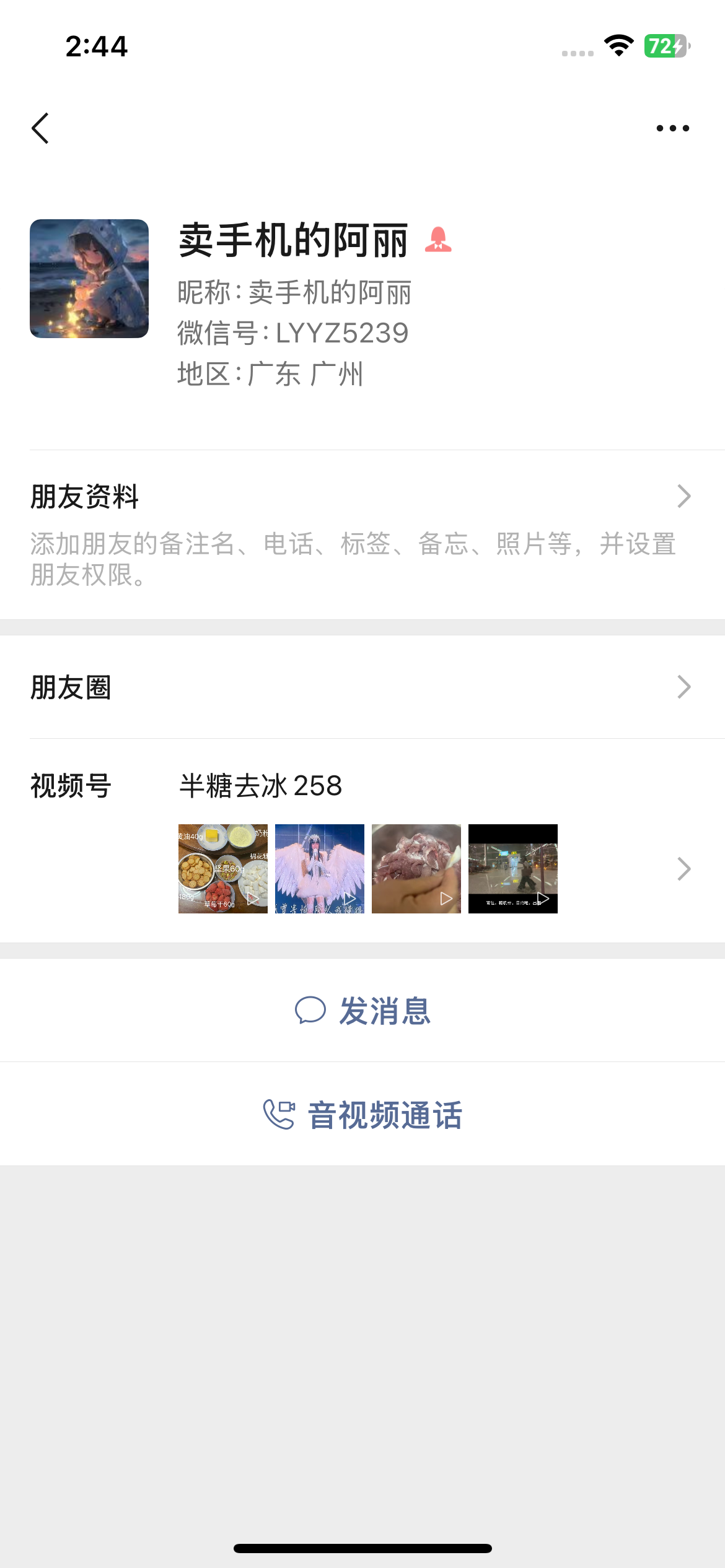Play the angel wings performer video
The width and height of the screenshot is (725, 1568).
point(320,869)
